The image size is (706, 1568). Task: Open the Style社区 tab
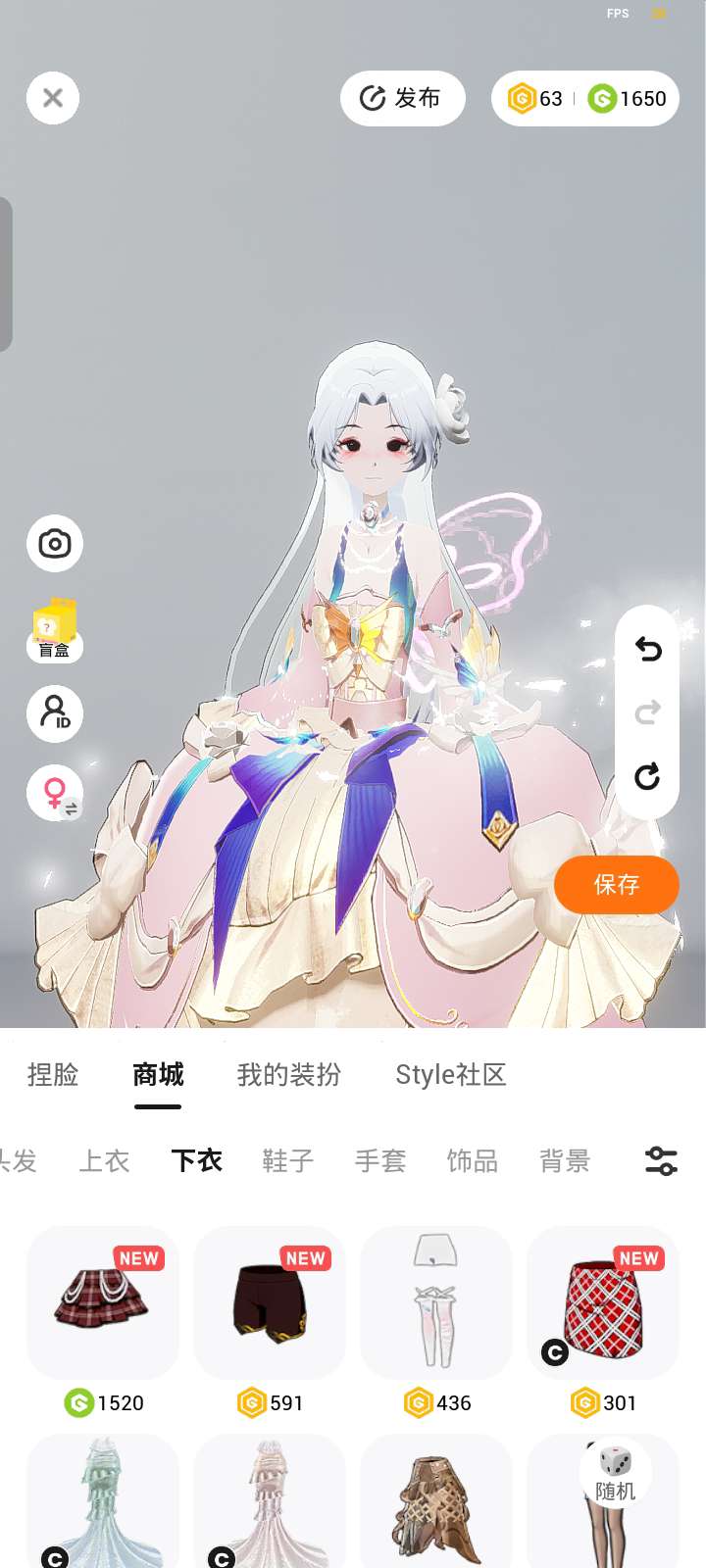pos(451,1075)
